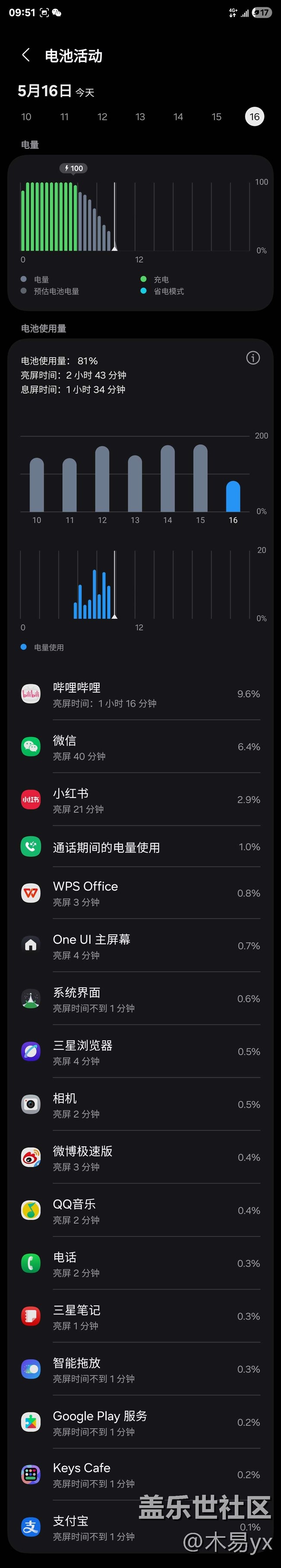Show WPS Office battery usage

pyautogui.click(x=140, y=893)
